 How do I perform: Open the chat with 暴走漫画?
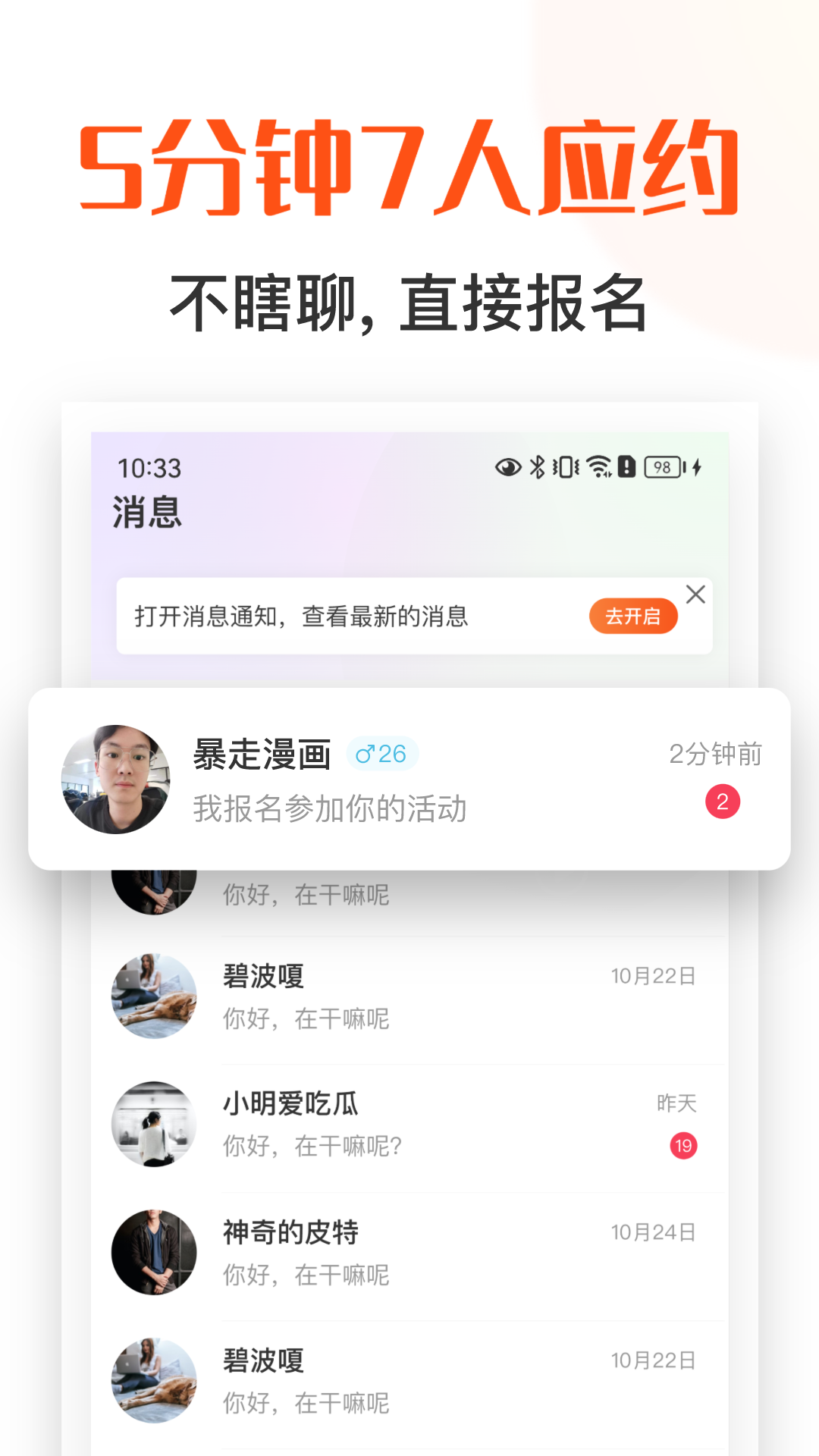click(x=409, y=777)
